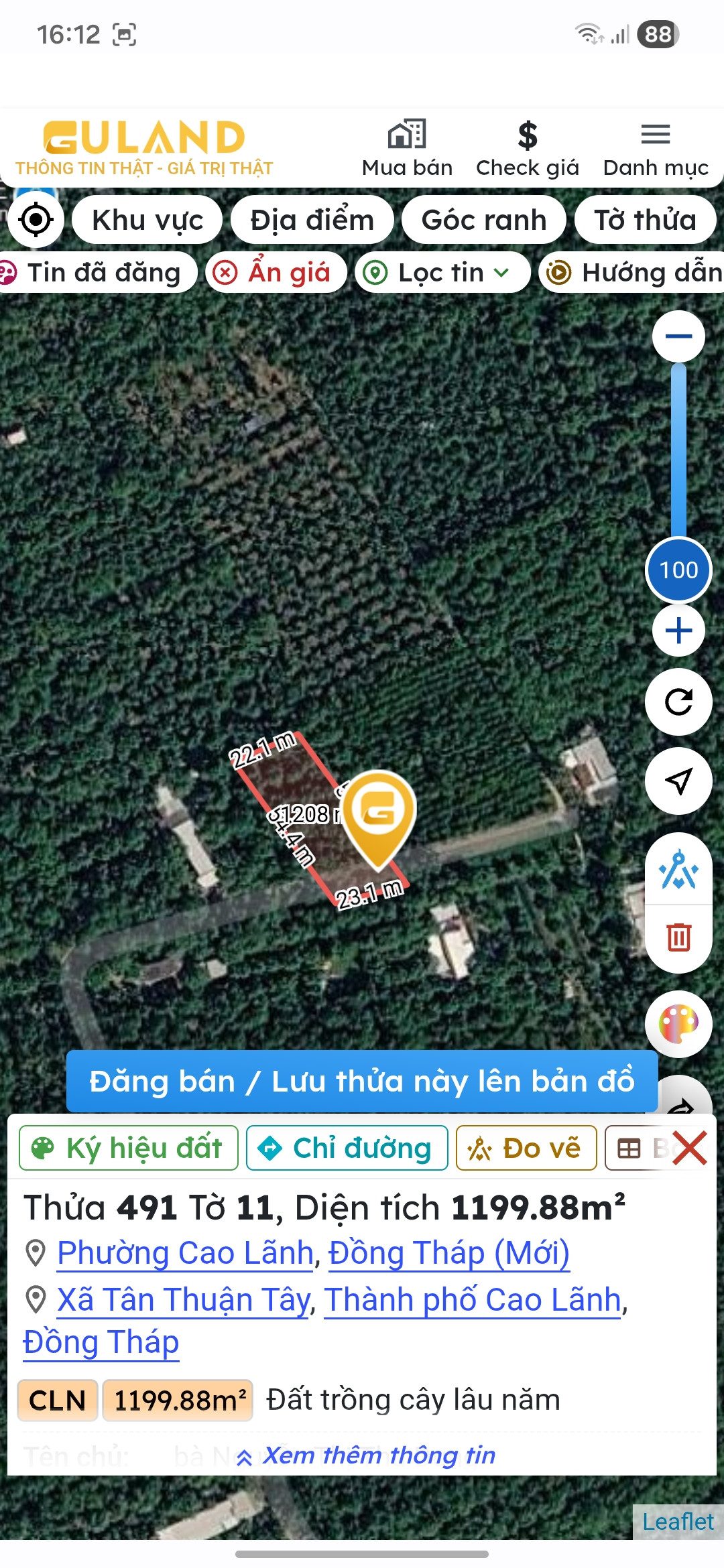The height and width of the screenshot is (1568, 724).
Task: Expand the Lọc tin filter dropdown
Action: 442,273
